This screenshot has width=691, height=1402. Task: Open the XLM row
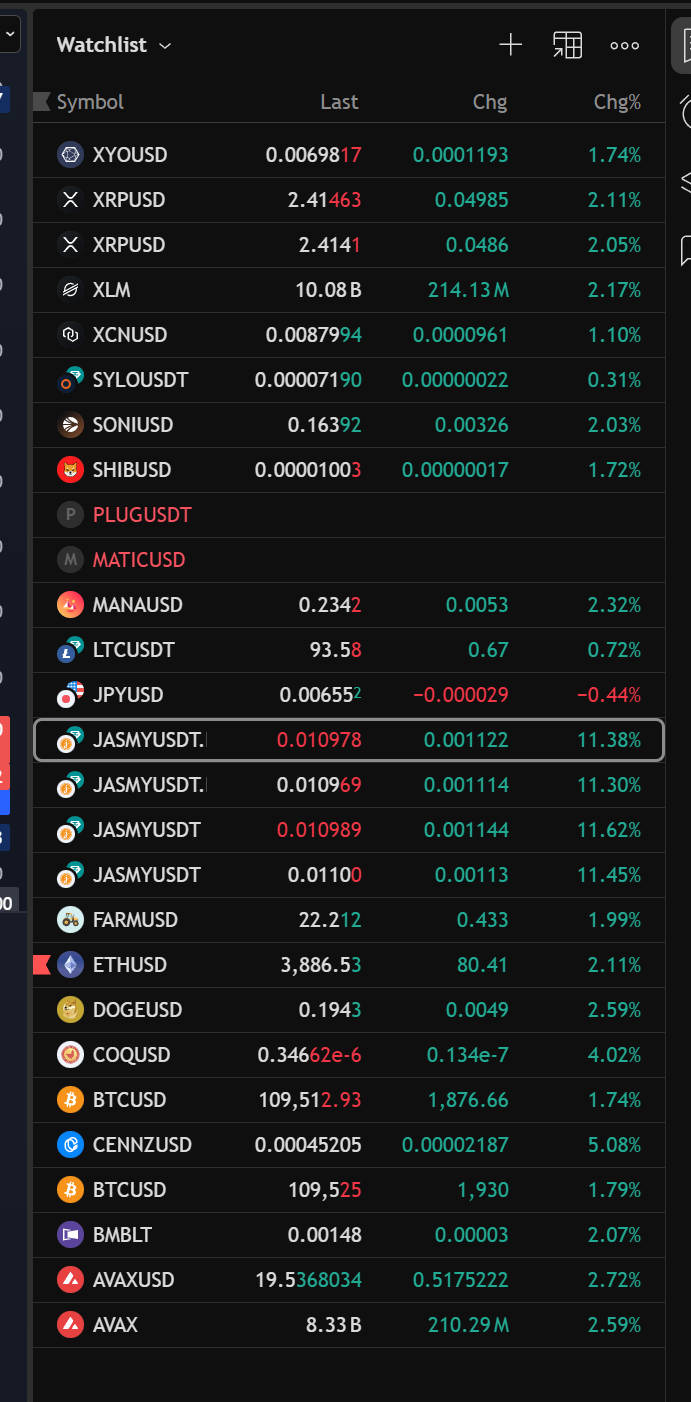pos(112,290)
